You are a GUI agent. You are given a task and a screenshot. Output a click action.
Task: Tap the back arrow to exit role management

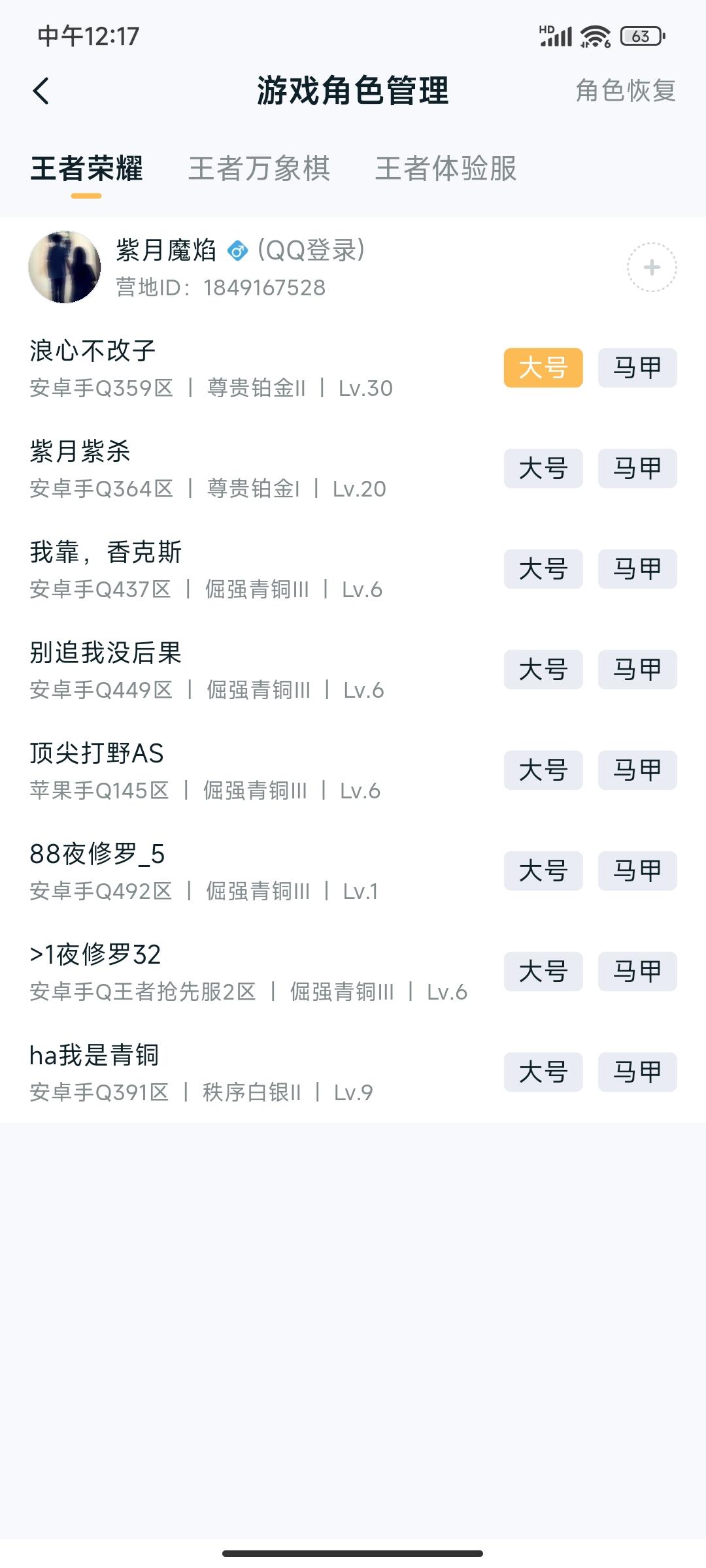tap(42, 91)
